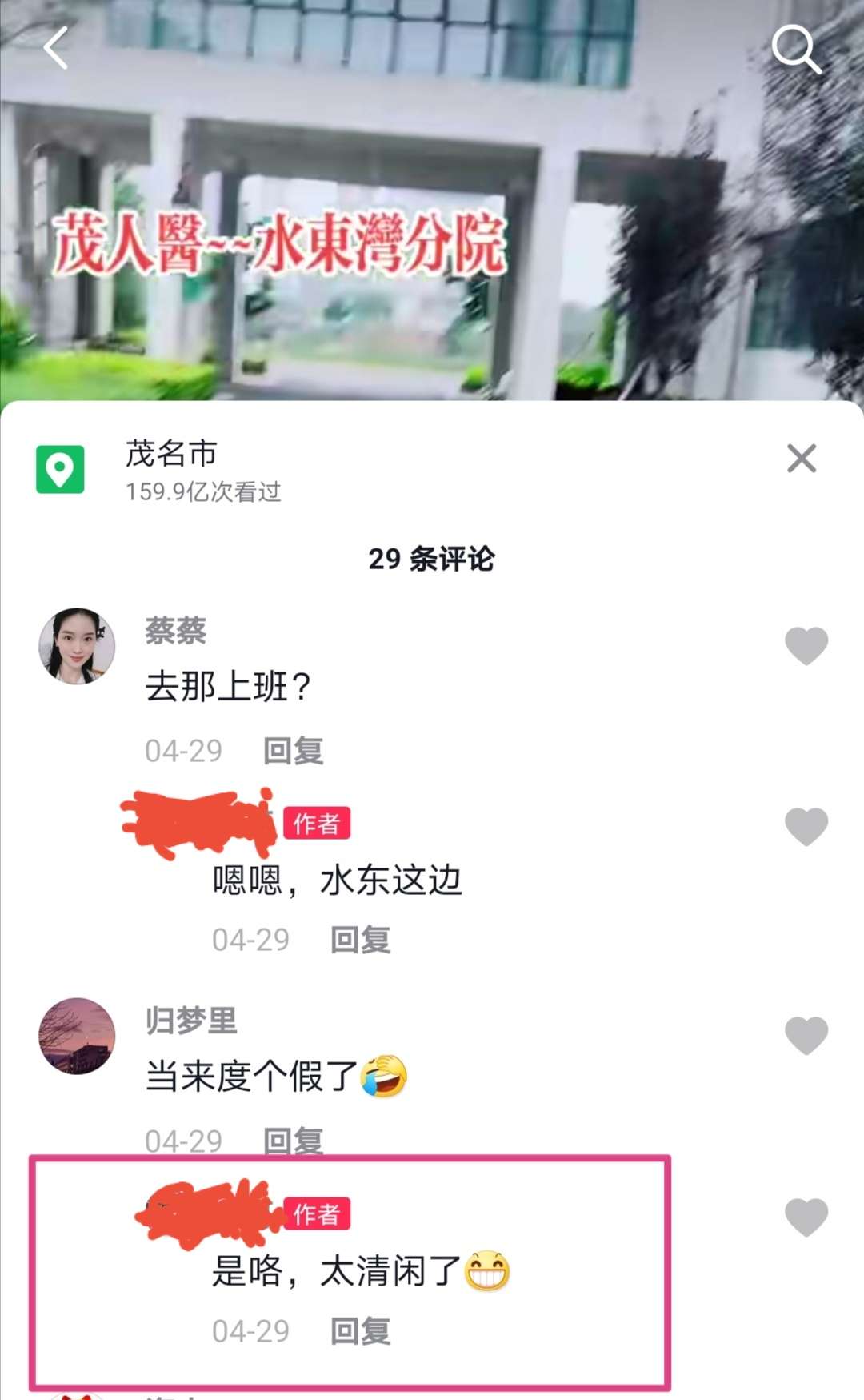Open 归梦里's profile avatar

(77, 1036)
